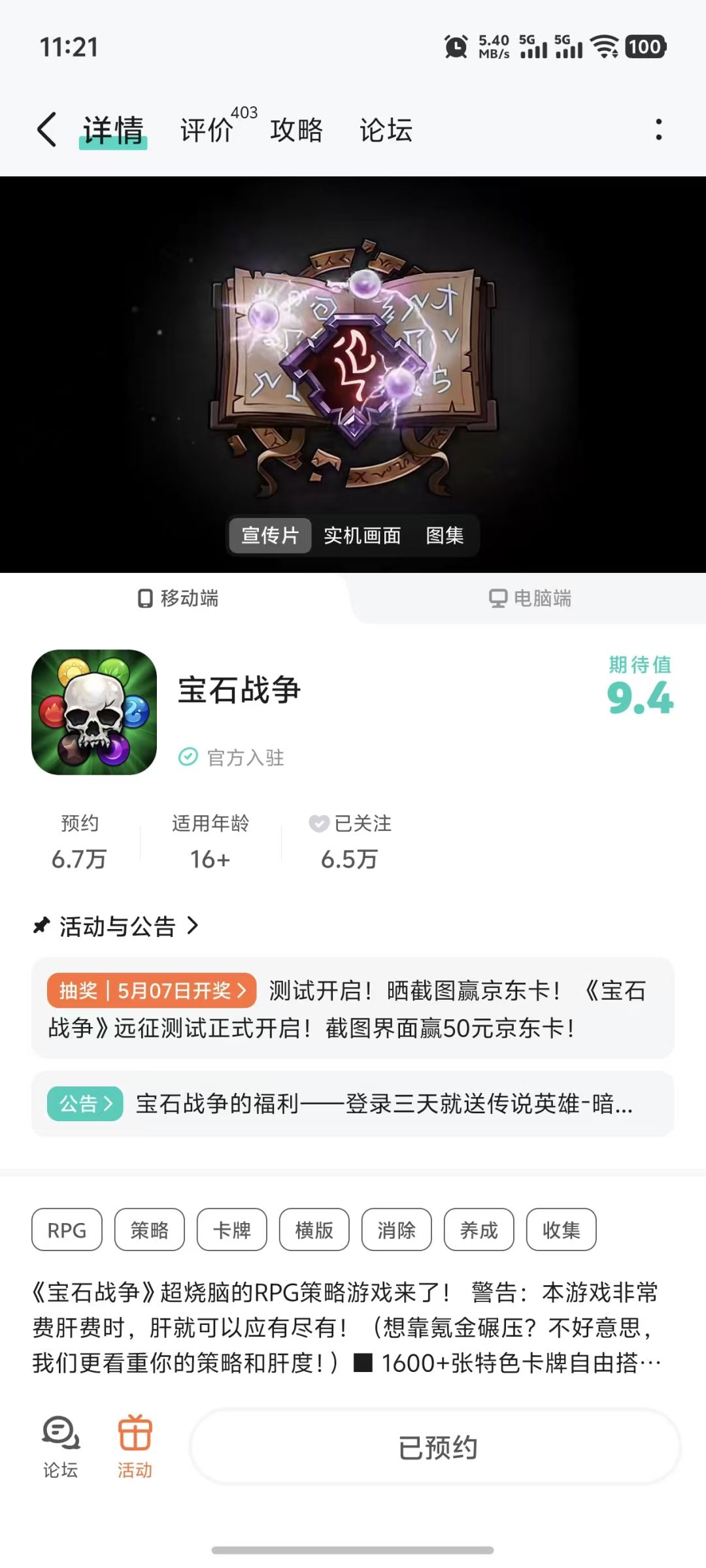Select the RPG genre tag

66,1230
